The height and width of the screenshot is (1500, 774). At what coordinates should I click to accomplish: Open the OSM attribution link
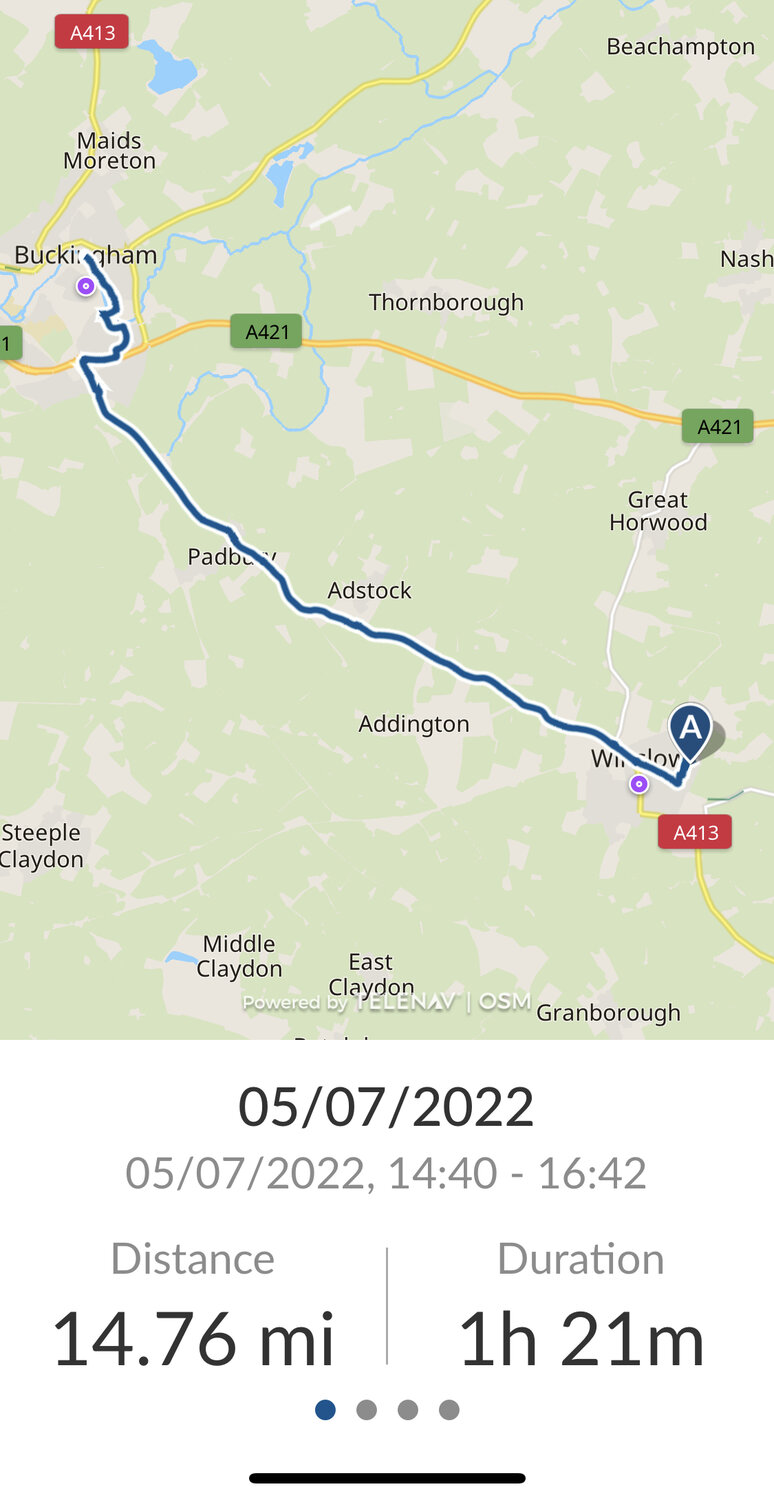point(505,1002)
